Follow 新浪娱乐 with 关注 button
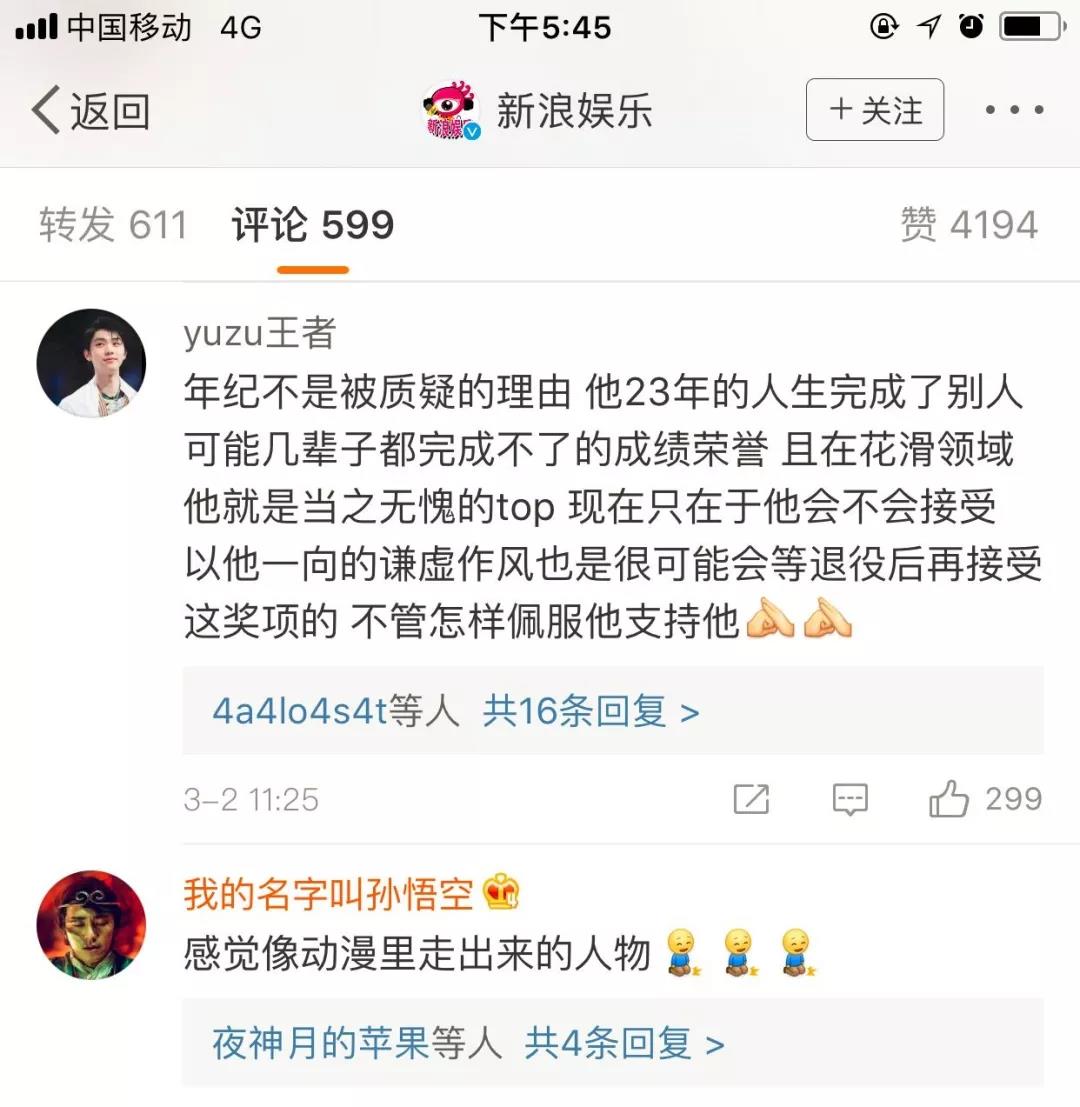 875,110
